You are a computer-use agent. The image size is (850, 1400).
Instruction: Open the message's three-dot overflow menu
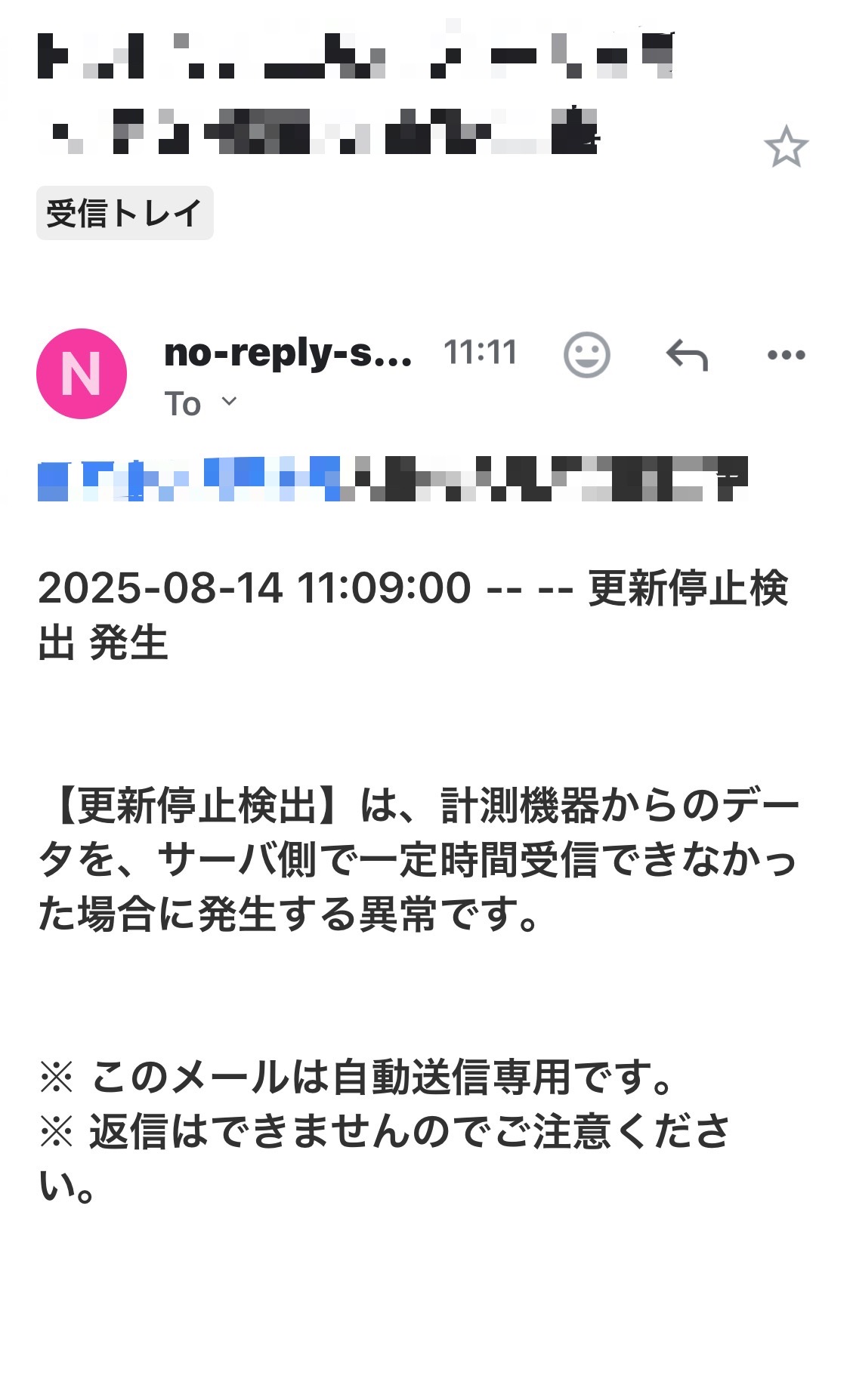click(x=786, y=354)
